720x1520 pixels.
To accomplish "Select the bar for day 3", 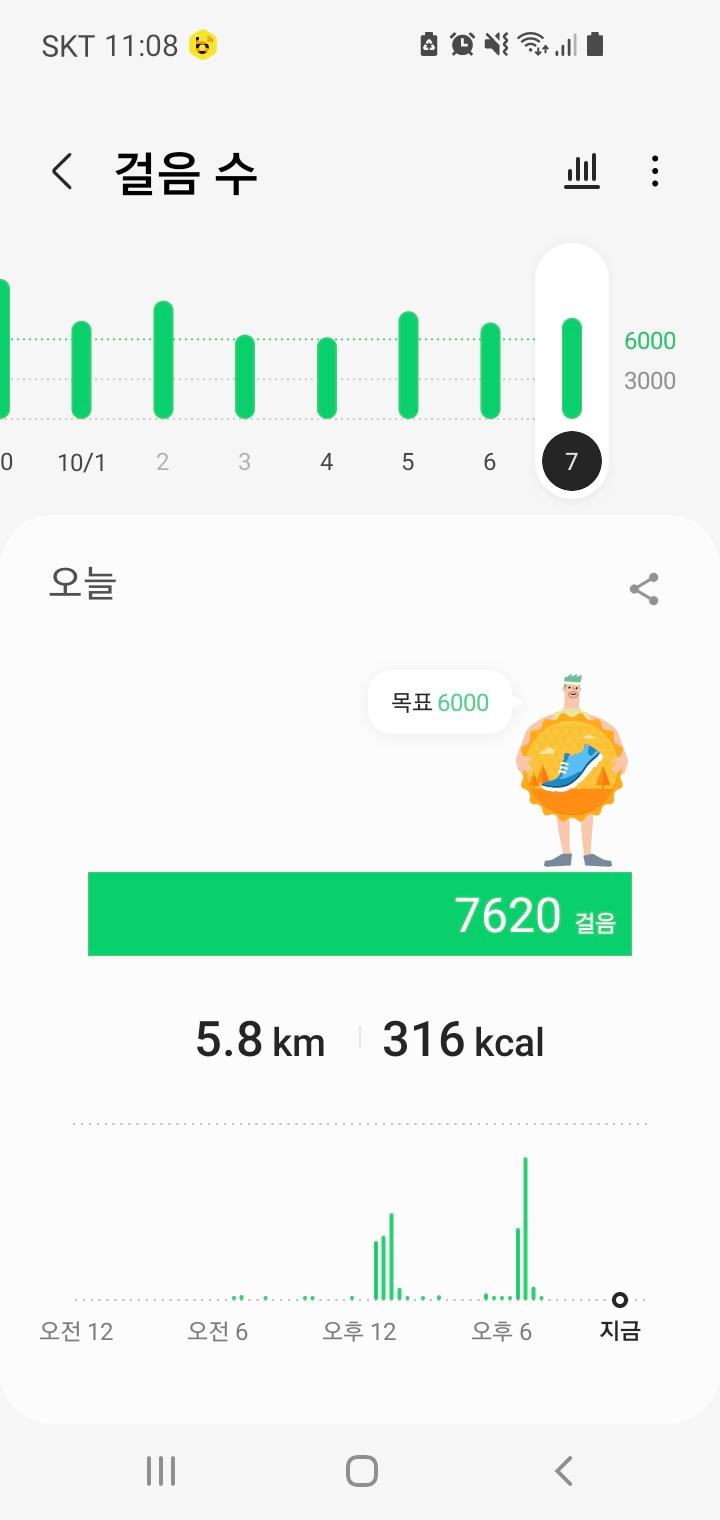I will pyautogui.click(x=245, y=377).
